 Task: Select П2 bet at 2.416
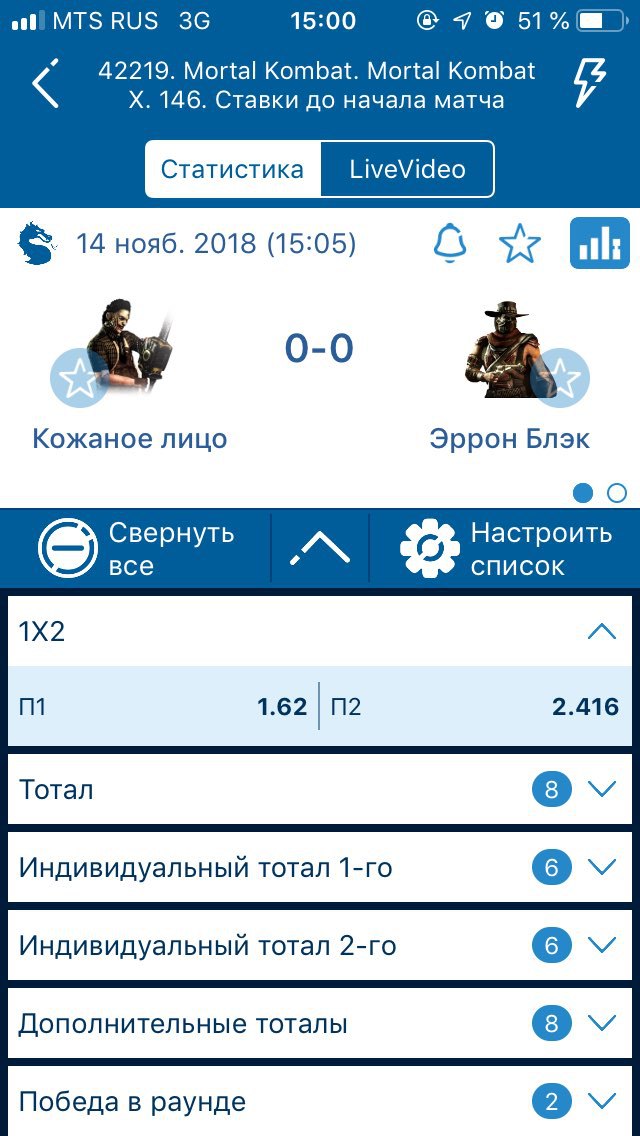point(475,706)
